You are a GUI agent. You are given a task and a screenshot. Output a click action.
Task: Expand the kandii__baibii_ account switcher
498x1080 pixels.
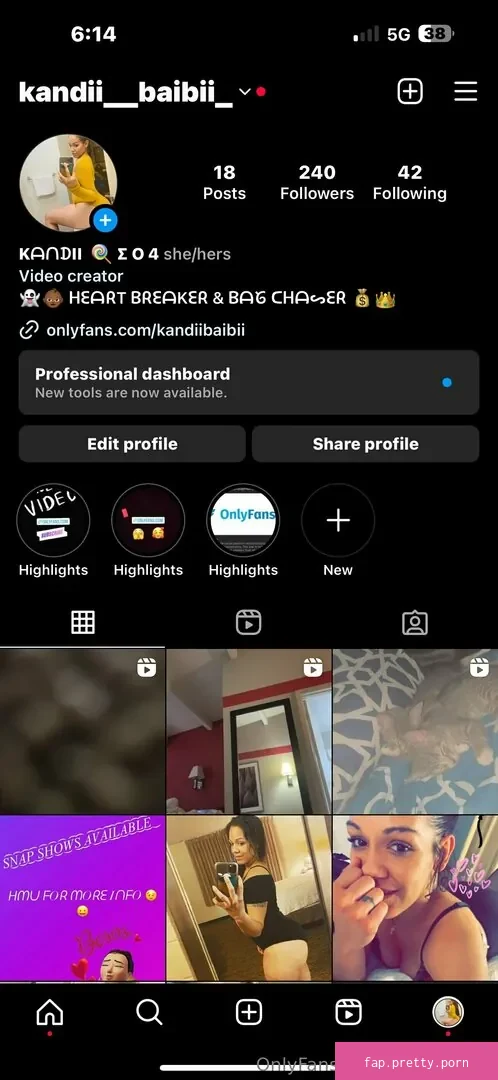point(245,92)
